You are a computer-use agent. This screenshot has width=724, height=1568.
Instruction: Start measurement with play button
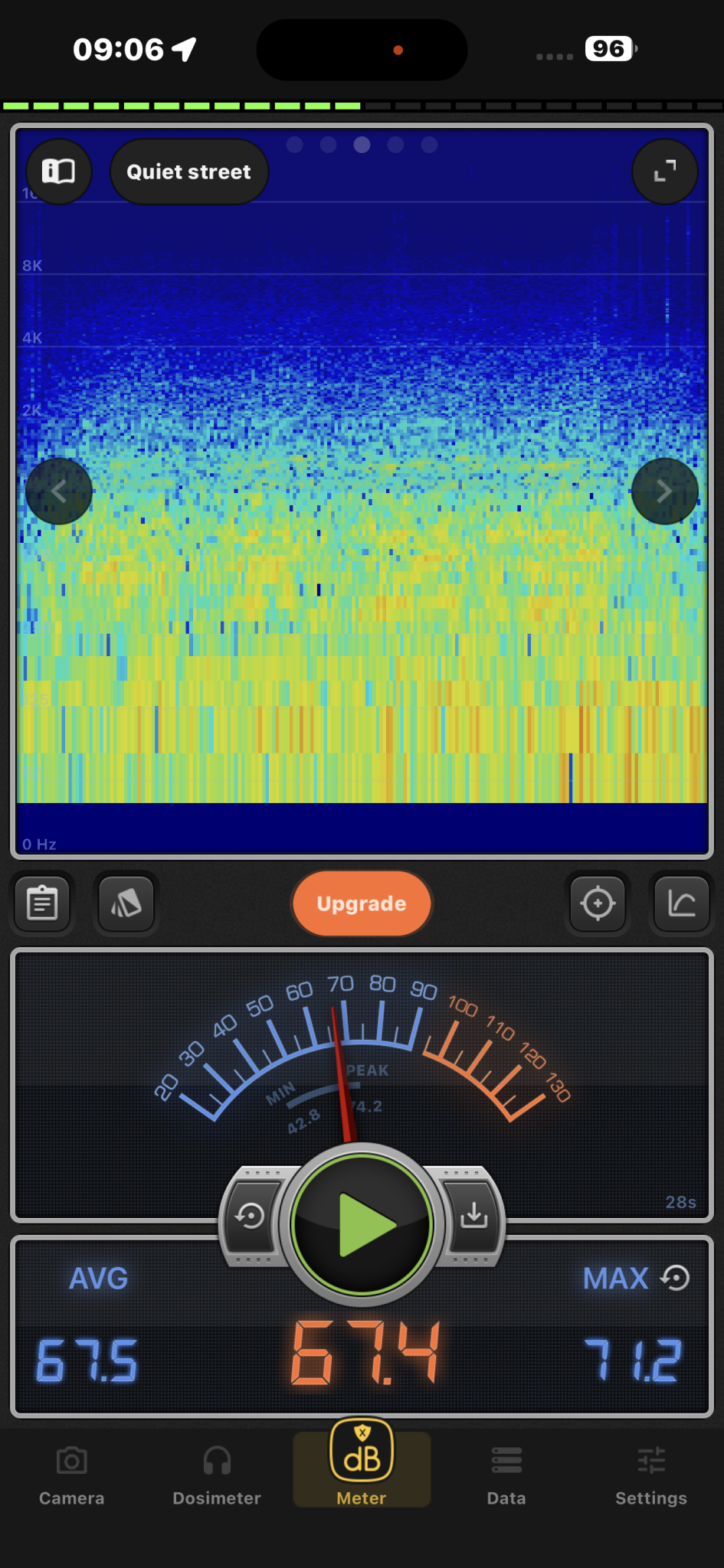point(362,1224)
